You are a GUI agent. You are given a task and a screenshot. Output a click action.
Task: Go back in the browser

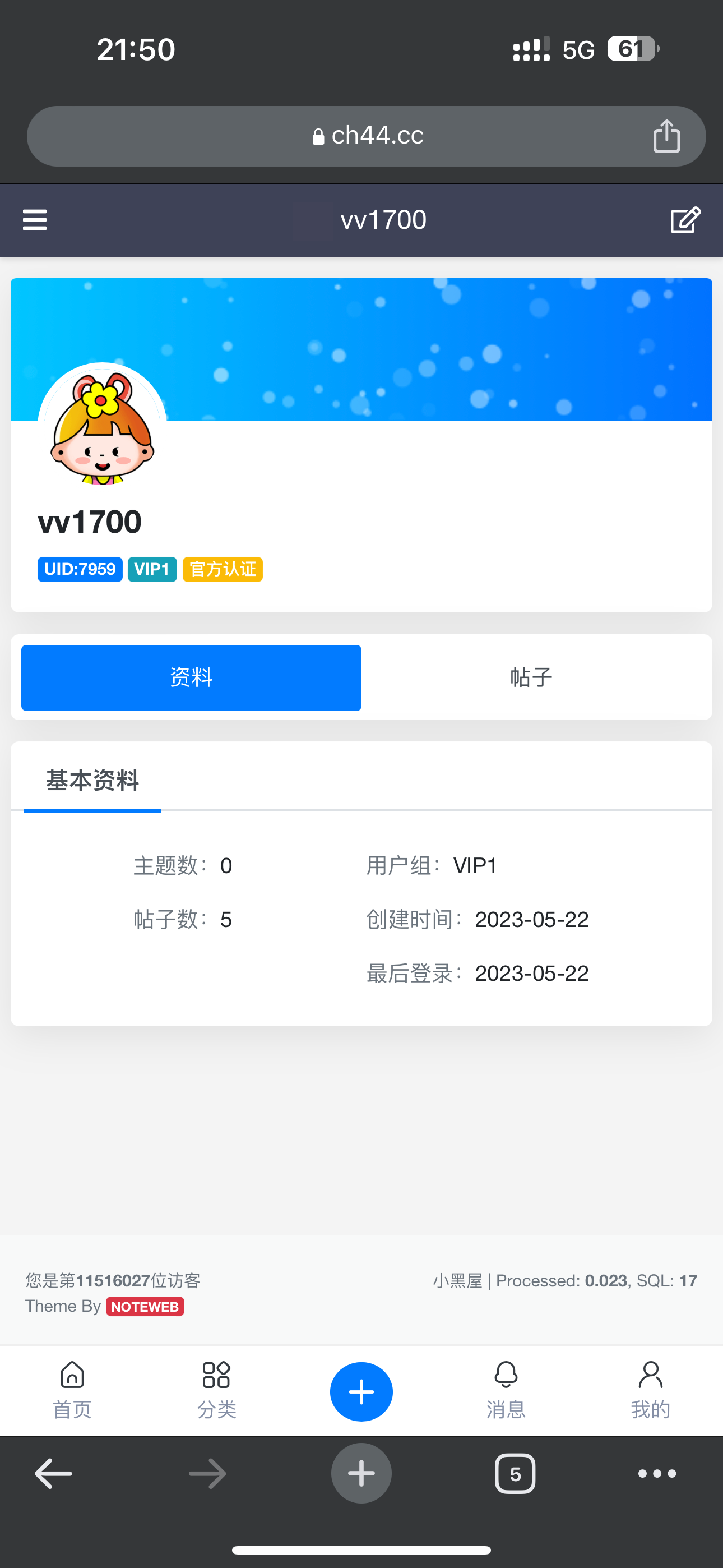(x=53, y=1474)
